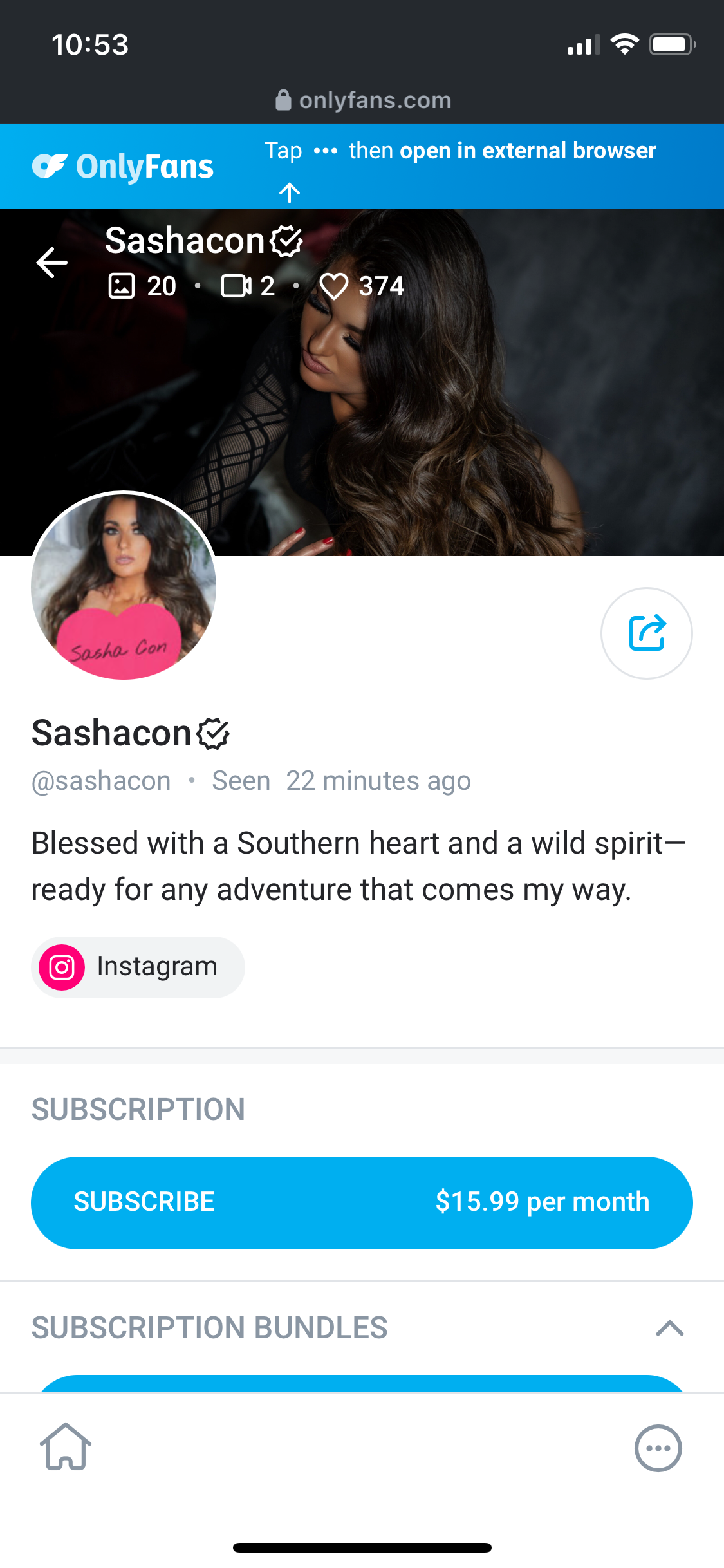Open the Instagram link chip
This screenshot has width=724, height=1568.
138,967
